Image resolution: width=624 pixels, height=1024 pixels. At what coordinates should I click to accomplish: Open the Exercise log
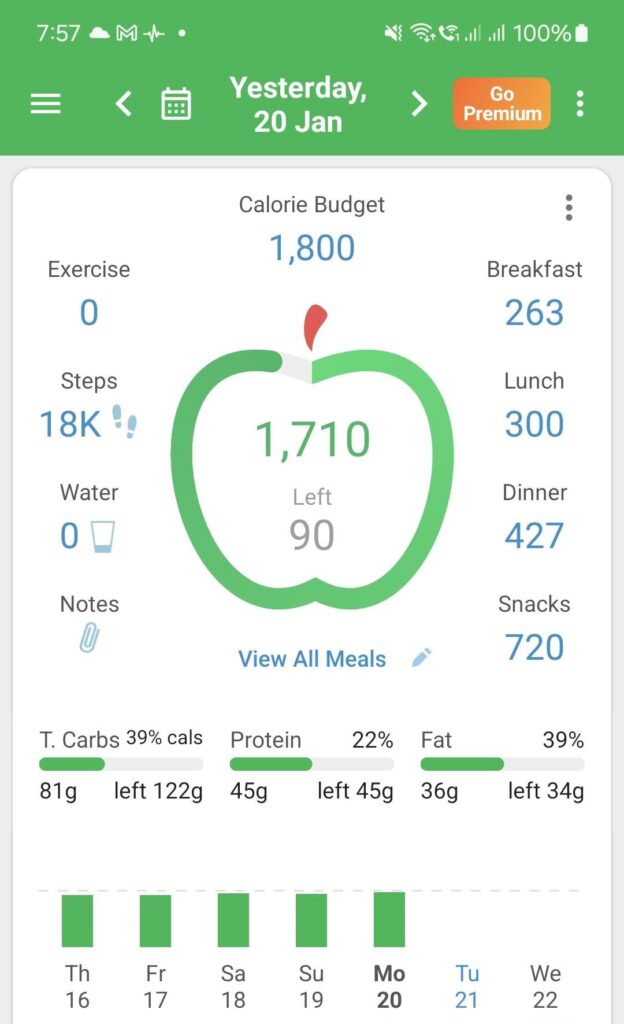tap(89, 294)
